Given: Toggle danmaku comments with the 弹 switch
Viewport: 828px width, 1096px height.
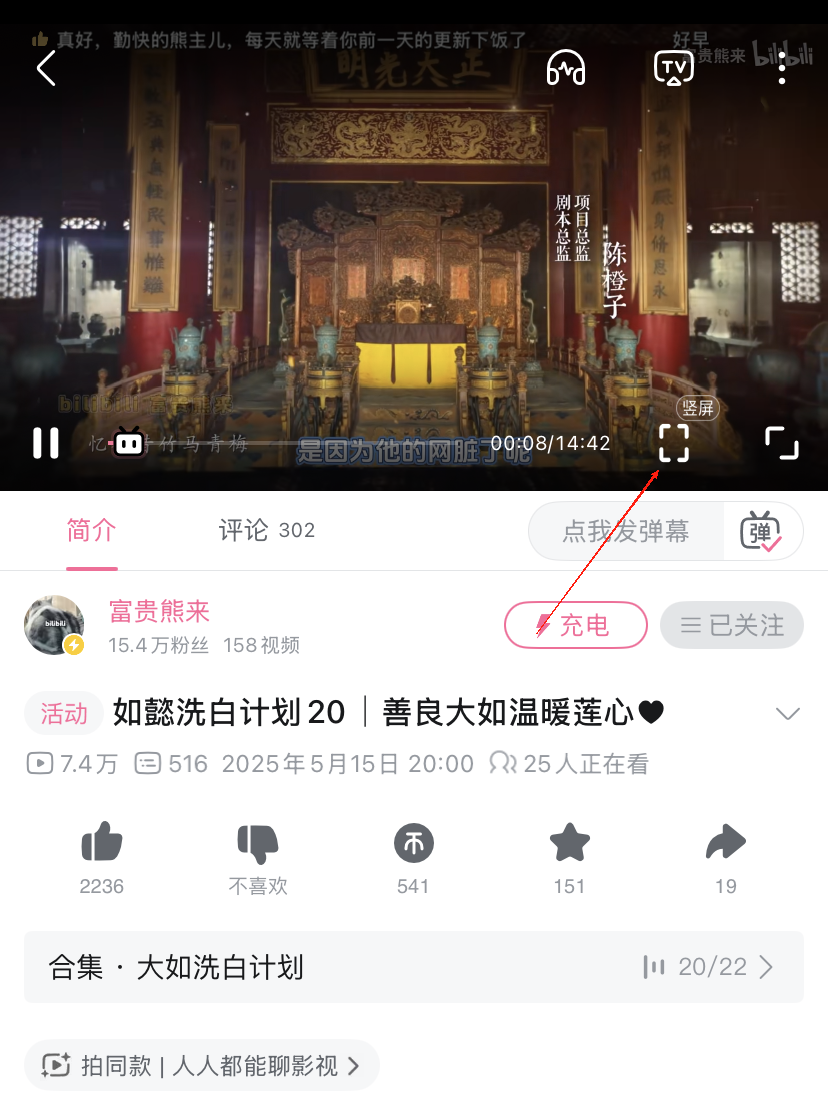Looking at the screenshot, I should coord(763,531).
